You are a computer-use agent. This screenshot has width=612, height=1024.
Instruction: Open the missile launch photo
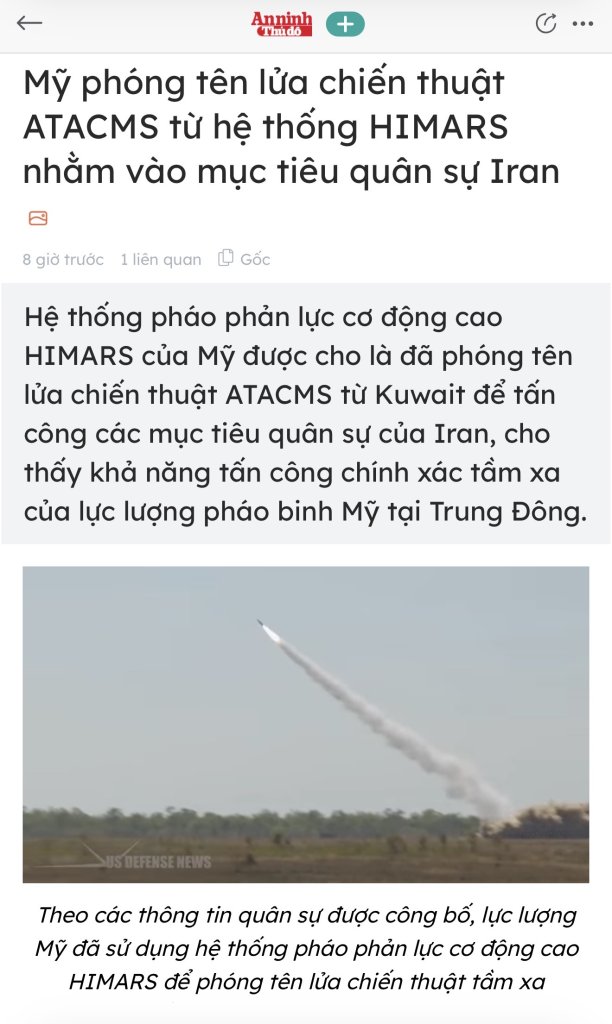coord(306,724)
